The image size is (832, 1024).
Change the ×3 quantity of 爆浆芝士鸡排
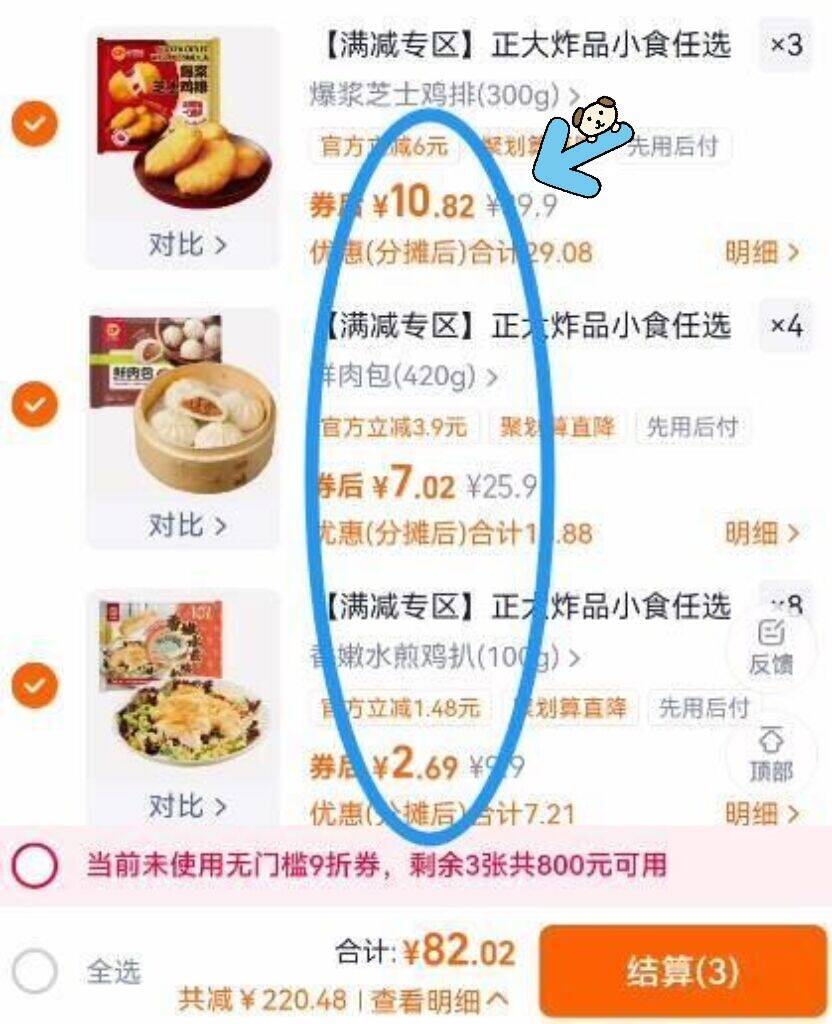tap(786, 45)
